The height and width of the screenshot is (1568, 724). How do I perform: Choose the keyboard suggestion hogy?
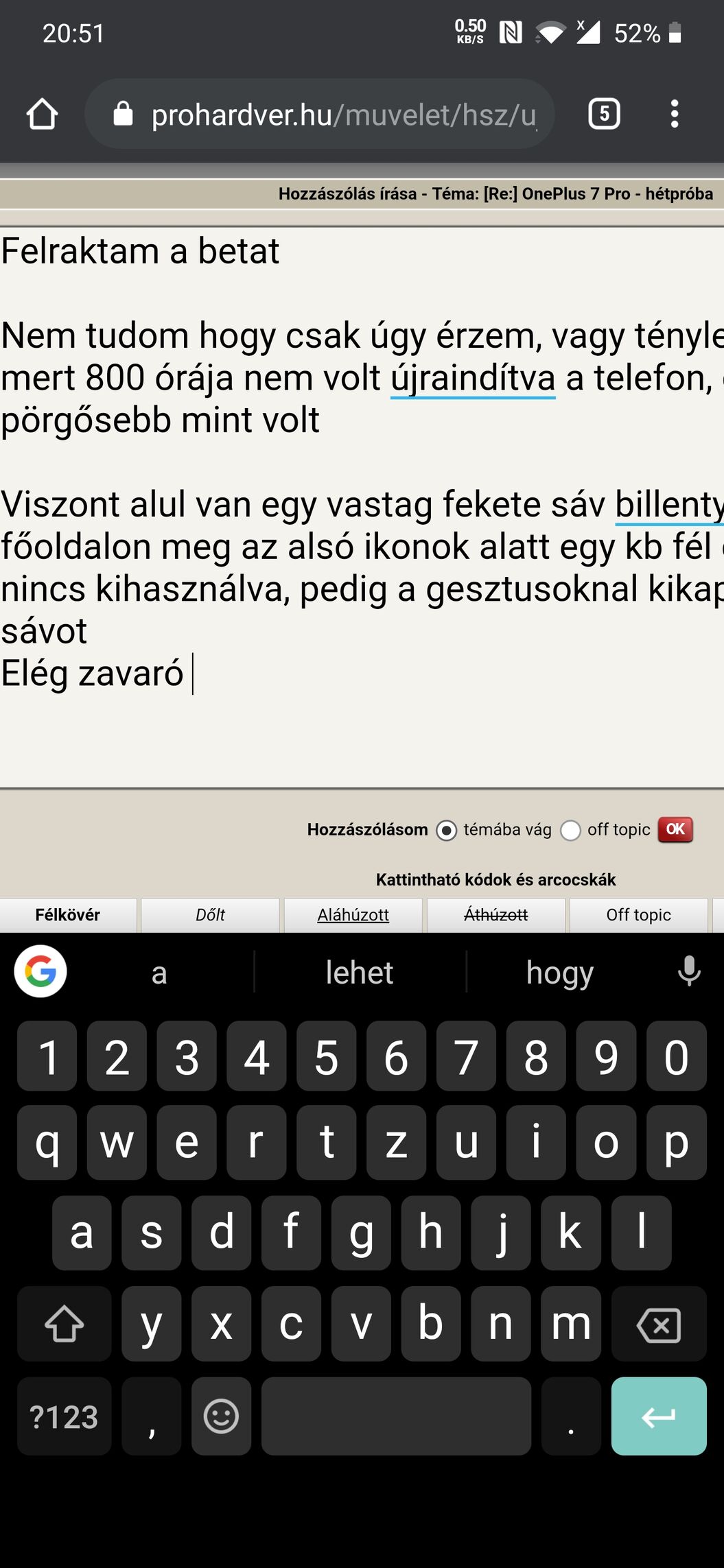pos(559,973)
